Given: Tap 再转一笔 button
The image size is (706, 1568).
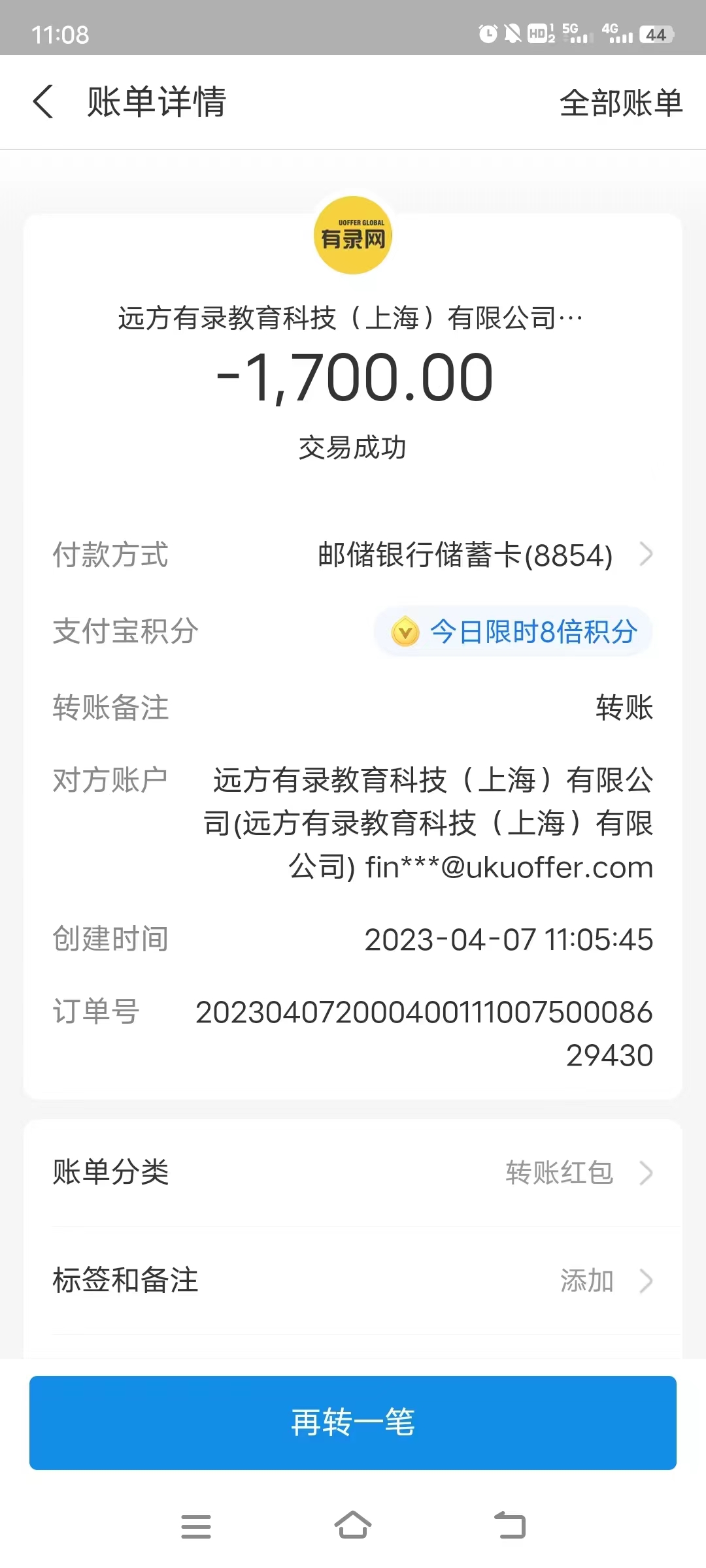Looking at the screenshot, I should pyautogui.click(x=353, y=1423).
